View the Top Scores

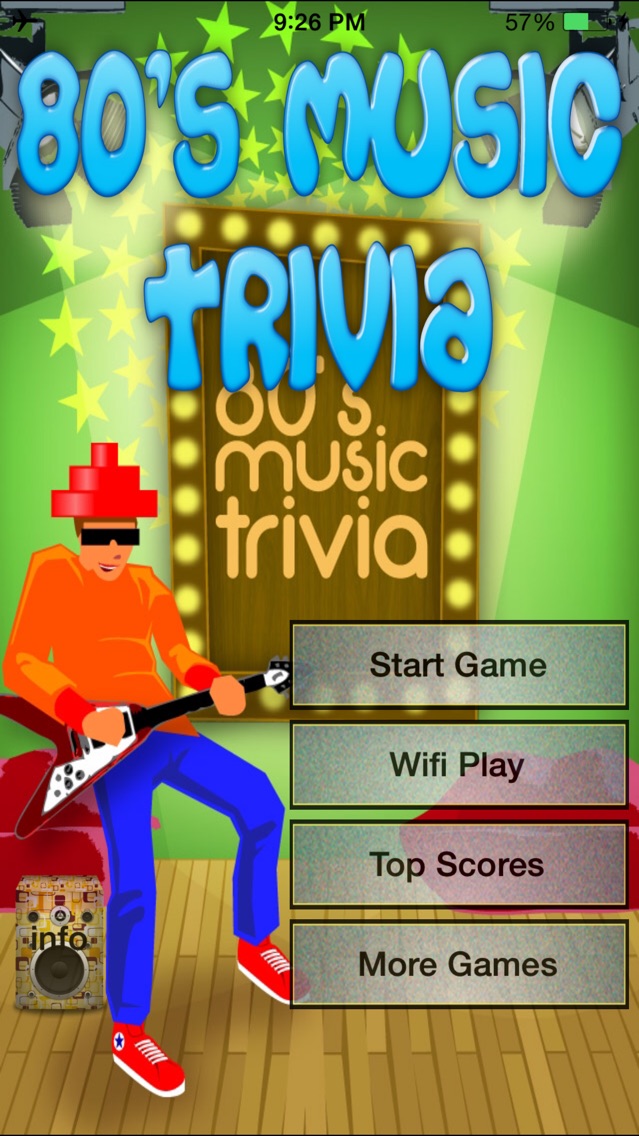(x=459, y=865)
